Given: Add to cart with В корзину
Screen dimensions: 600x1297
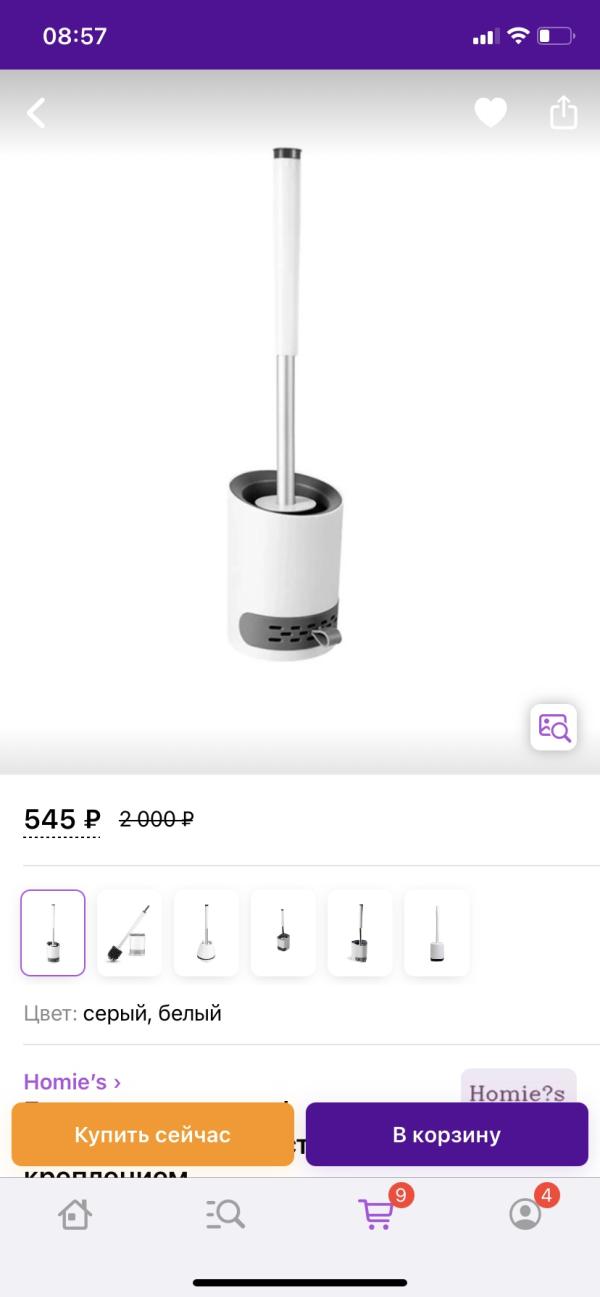Looking at the screenshot, I should click(x=446, y=1135).
